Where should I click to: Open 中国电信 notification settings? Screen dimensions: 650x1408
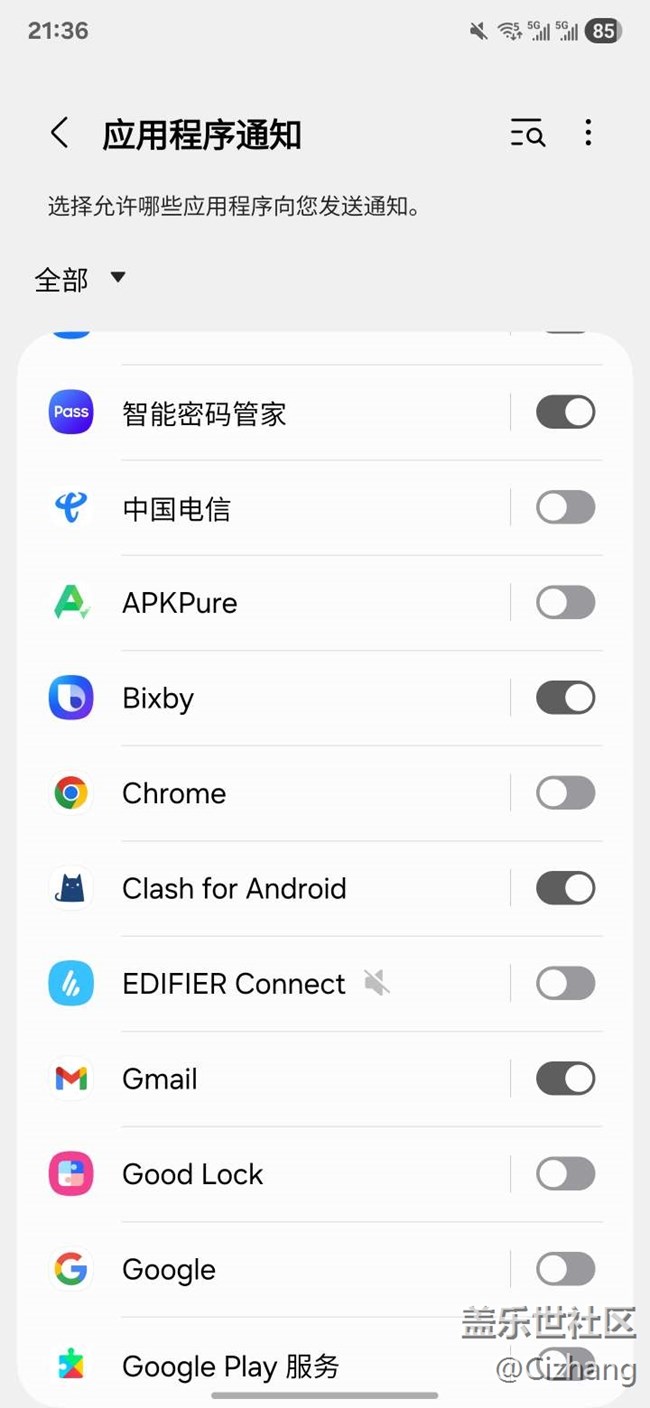[x=176, y=508]
